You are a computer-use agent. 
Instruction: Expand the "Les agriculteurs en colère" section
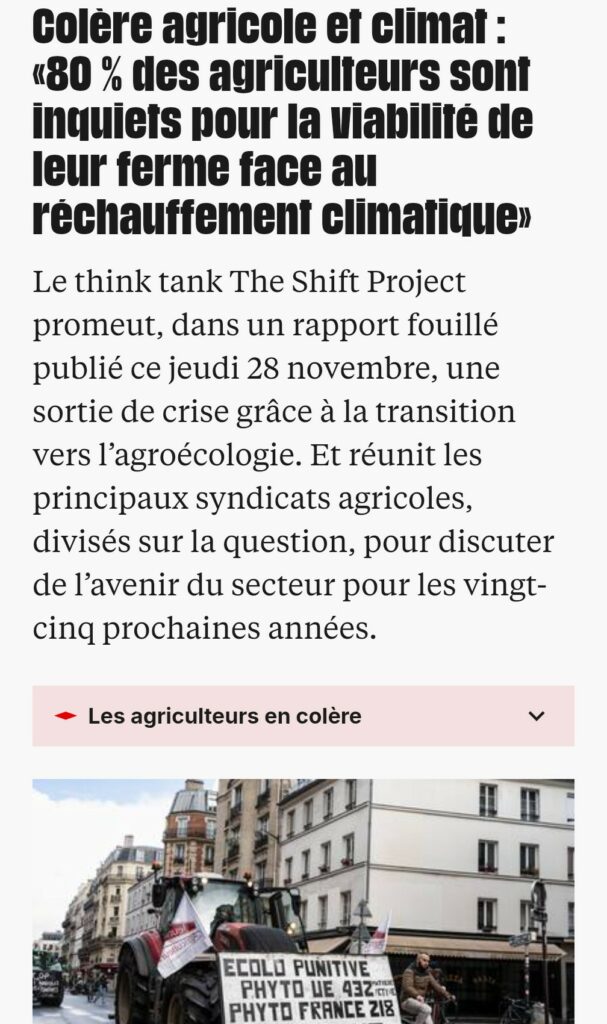[536, 716]
